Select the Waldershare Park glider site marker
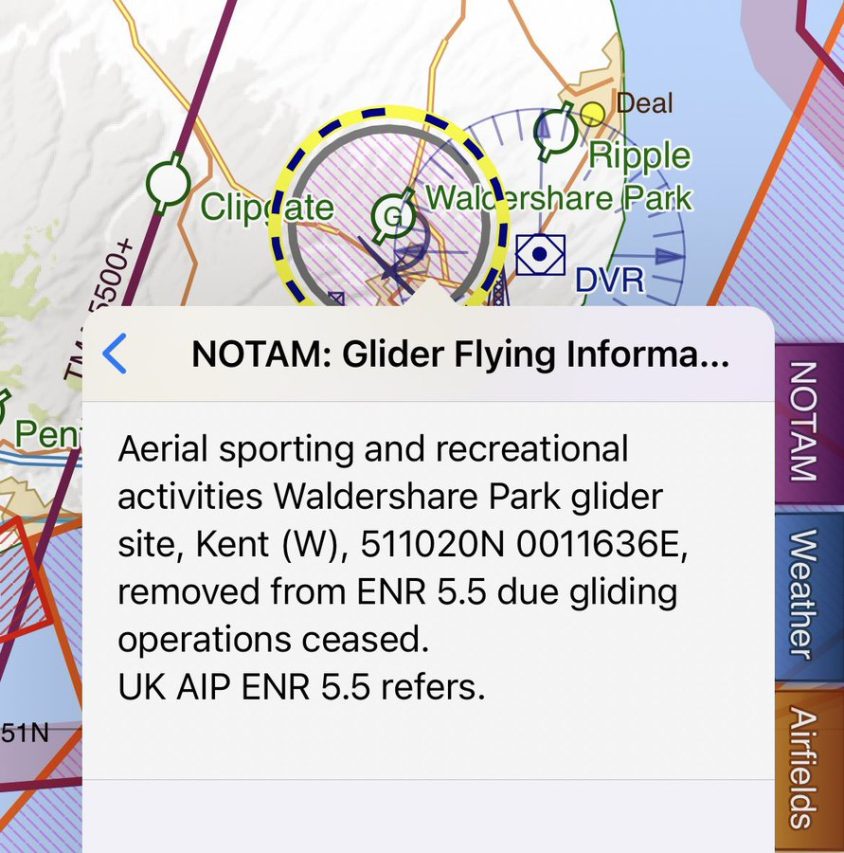Image resolution: width=844 pixels, height=853 pixels. point(391,216)
